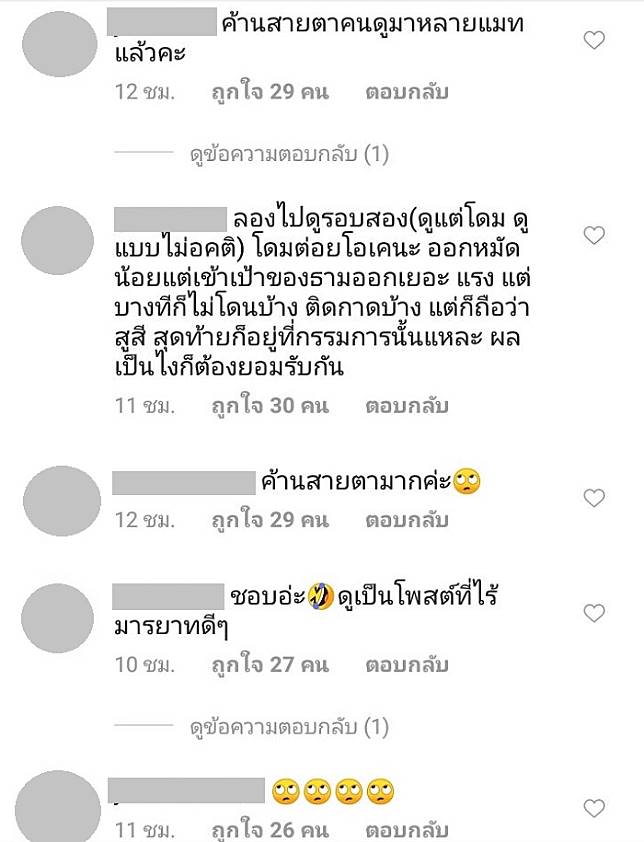This screenshot has height=842, width=644.
Task: Like the comment ค้านสายตามากค่ะ
Action: coord(594,498)
